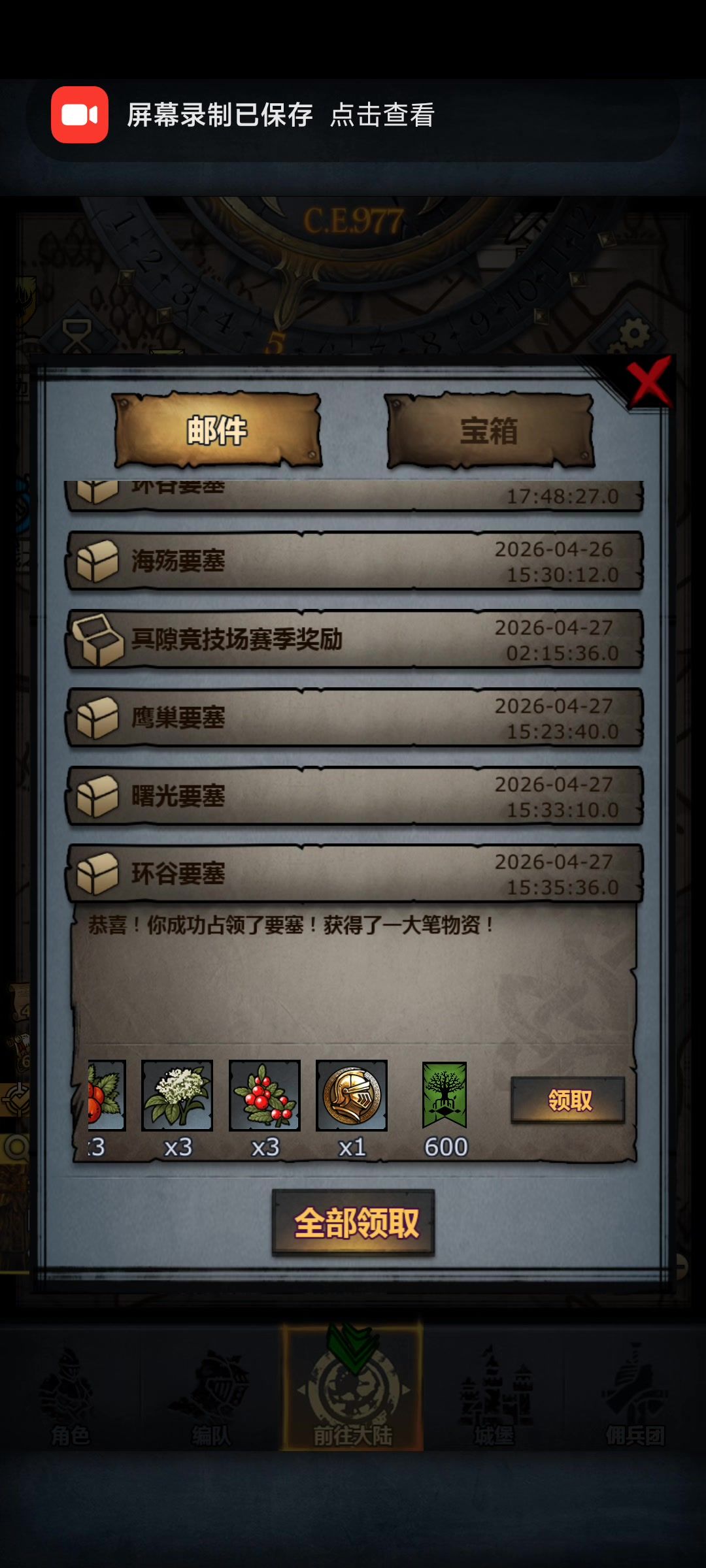View the 曙光要塞 mail

point(353,796)
